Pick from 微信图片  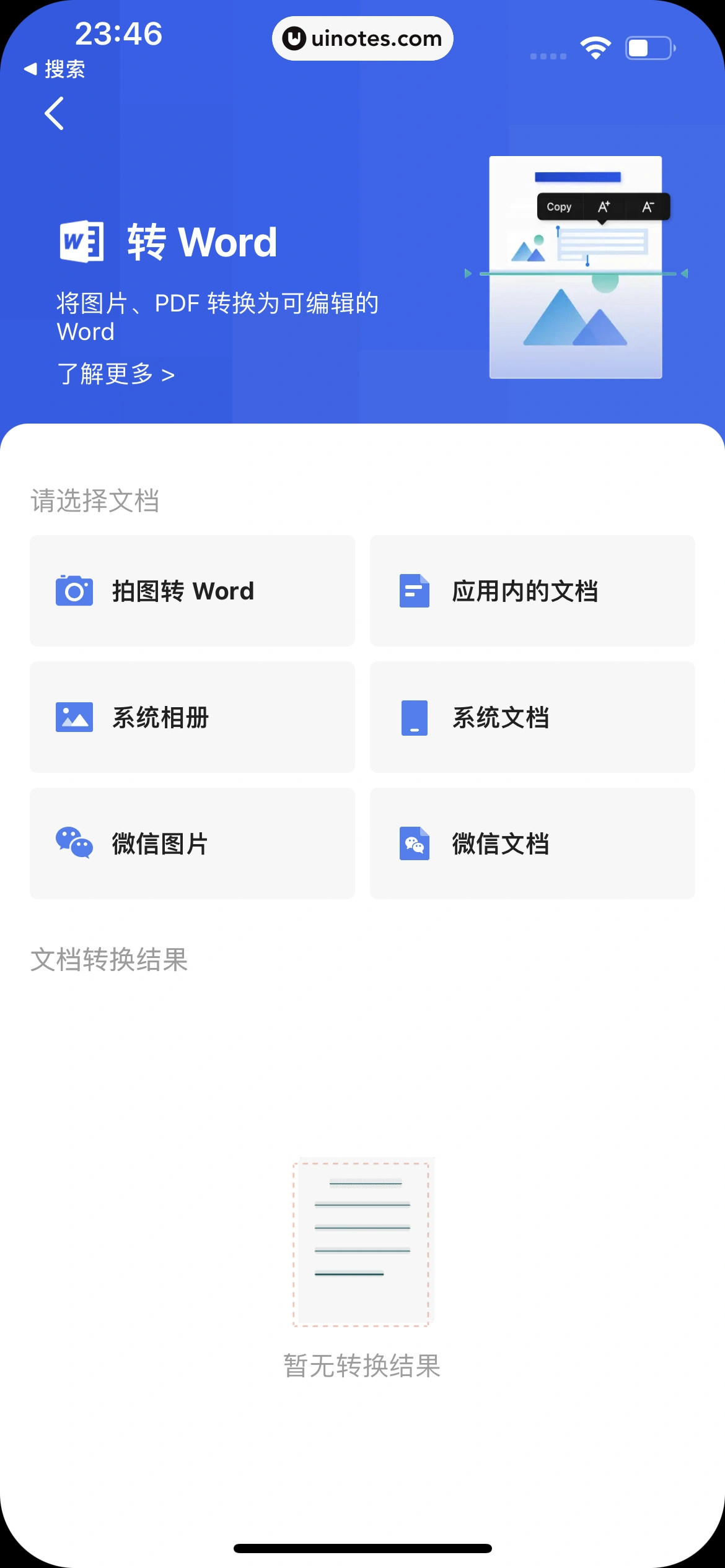click(x=192, y=843)
